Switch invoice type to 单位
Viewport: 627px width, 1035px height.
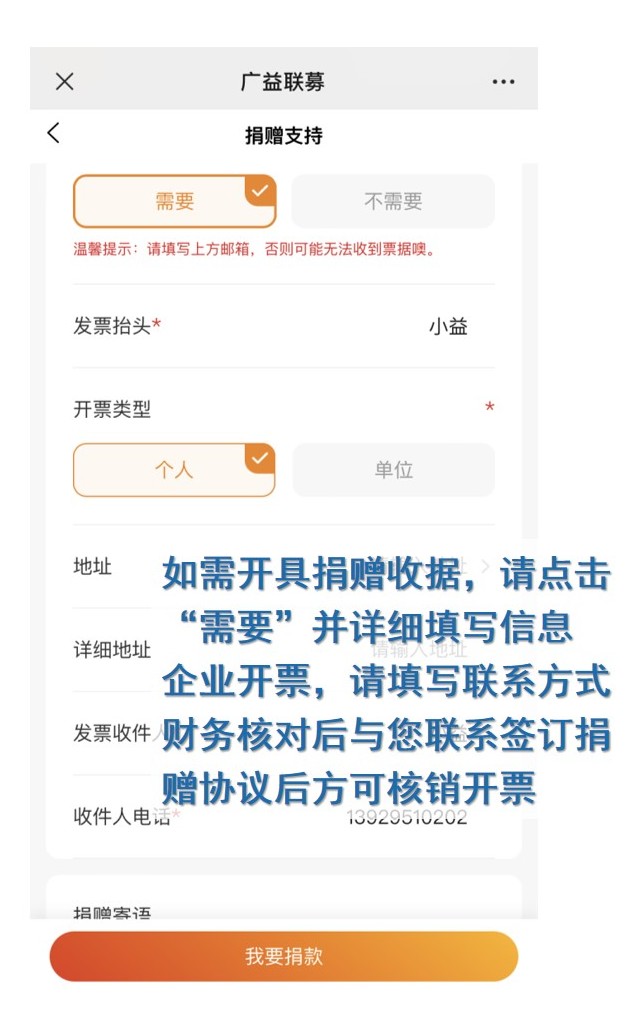click(x=393, y=470)
